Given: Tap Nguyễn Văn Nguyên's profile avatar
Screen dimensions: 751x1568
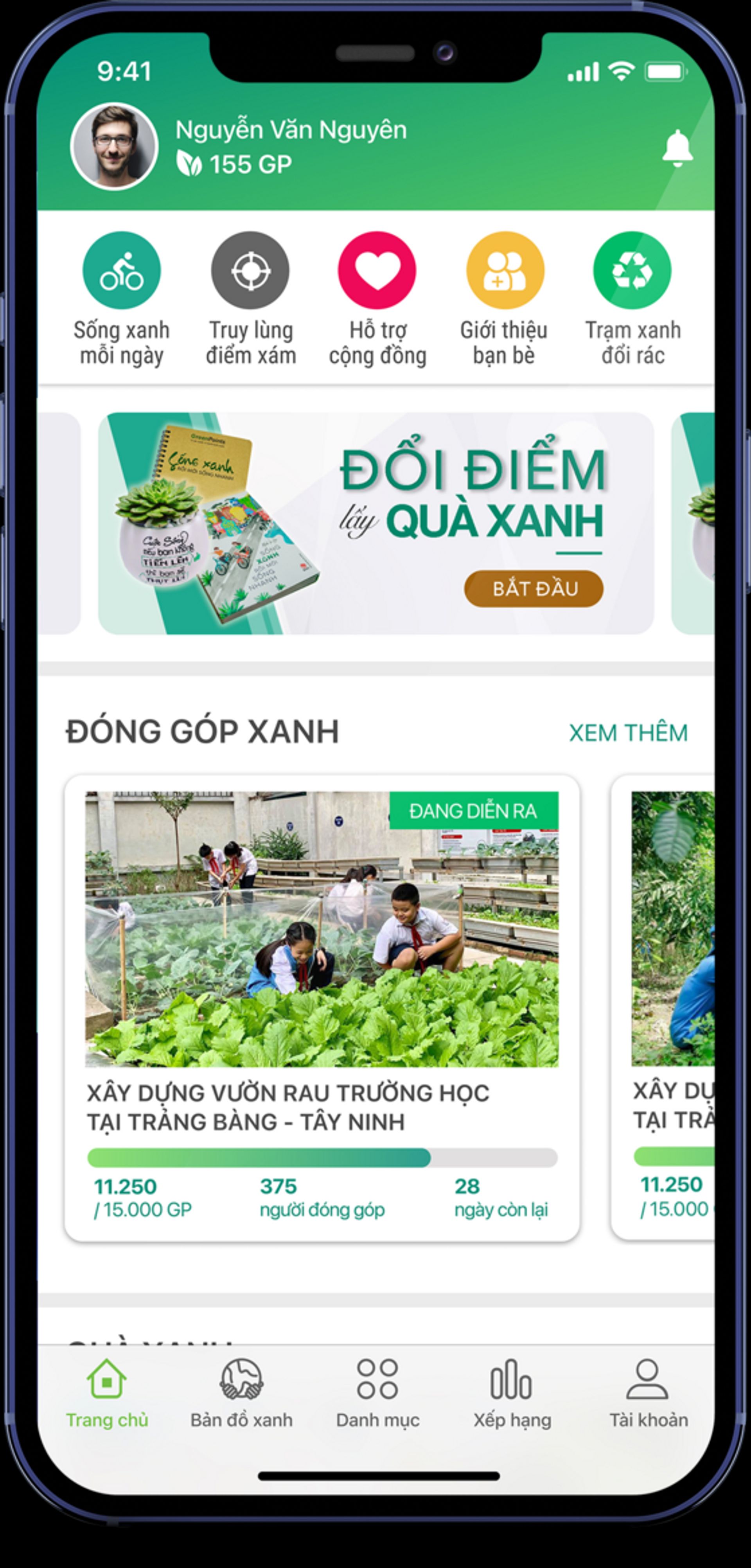Looking at the screenshot, I should (x=115, y=147).
